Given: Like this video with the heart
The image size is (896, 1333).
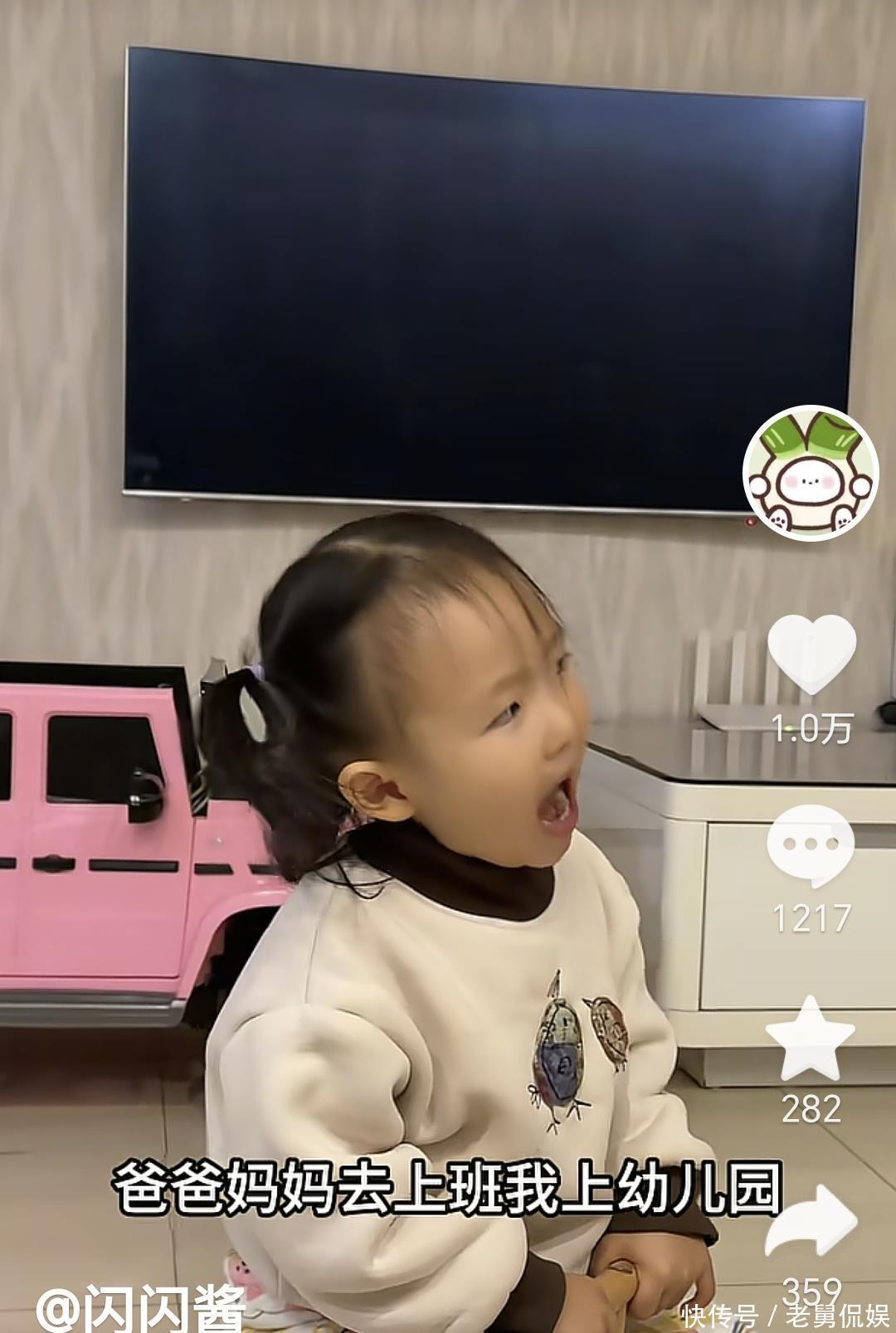Looking at the screenshot, I should click(811, 655).
